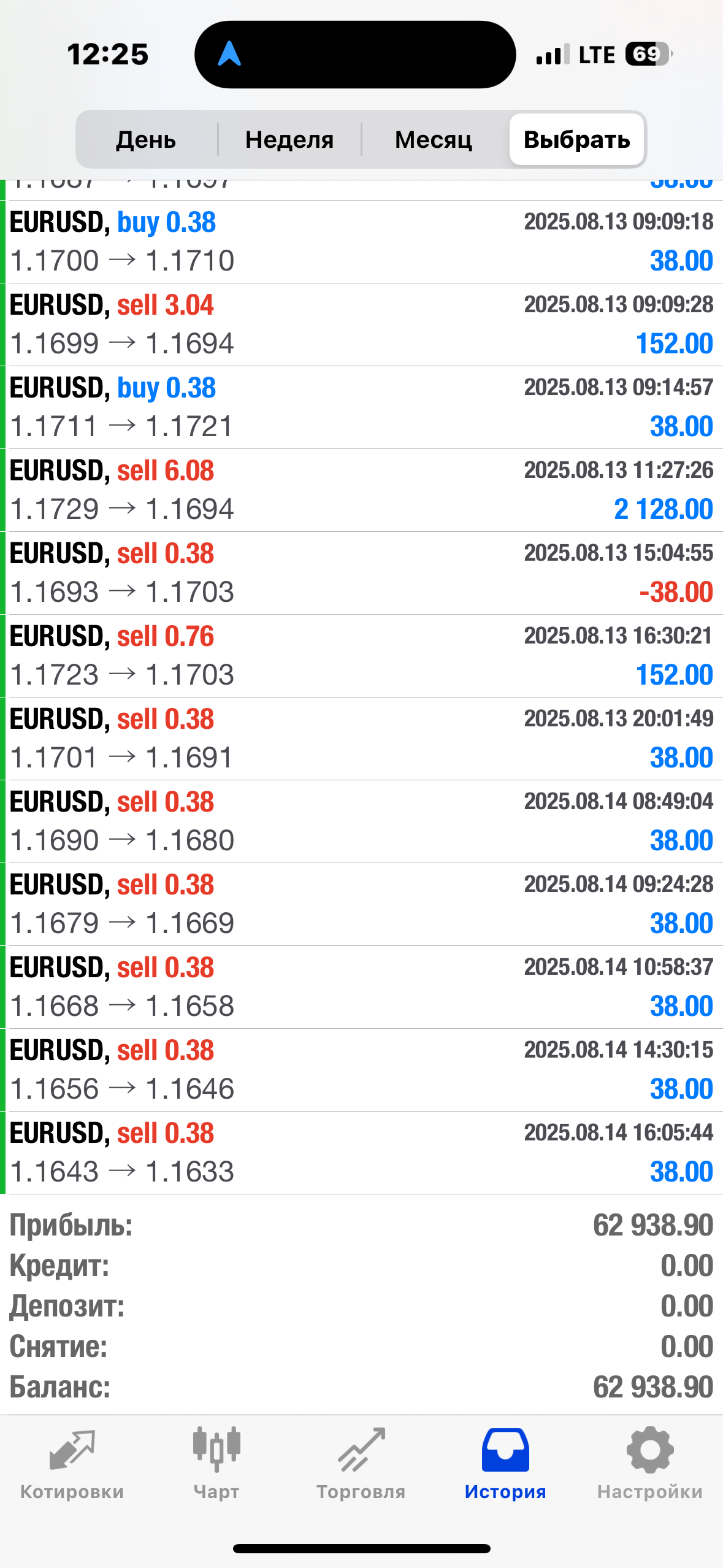Open the sell 3.04 trade details
The height and width of the screenshot is (1568, 723).
(x=361, y=325)
